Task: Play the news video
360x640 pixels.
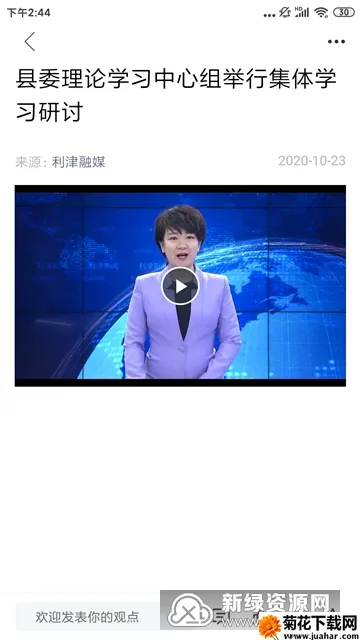Action: point(180,287)
